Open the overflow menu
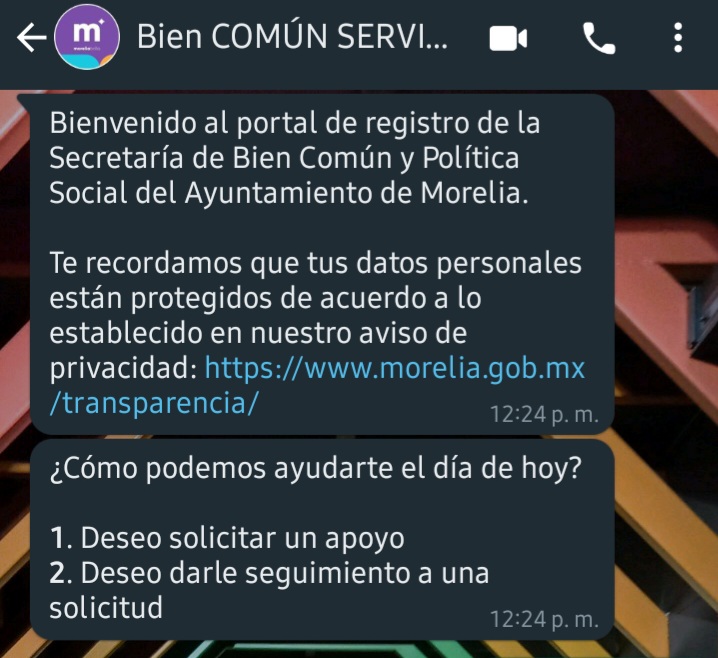718x658 pixels. tap(679, 39)
